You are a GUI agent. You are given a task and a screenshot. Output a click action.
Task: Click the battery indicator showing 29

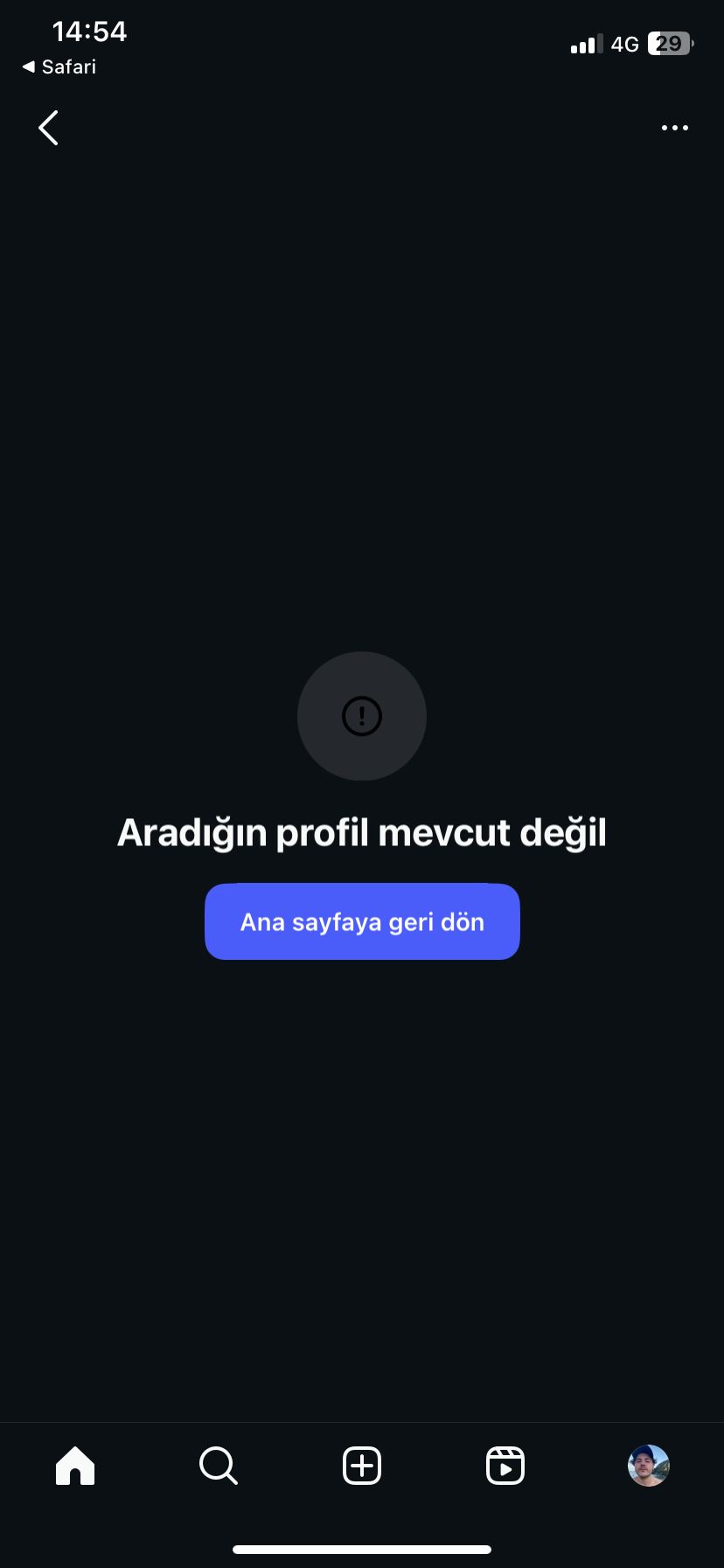669,44
